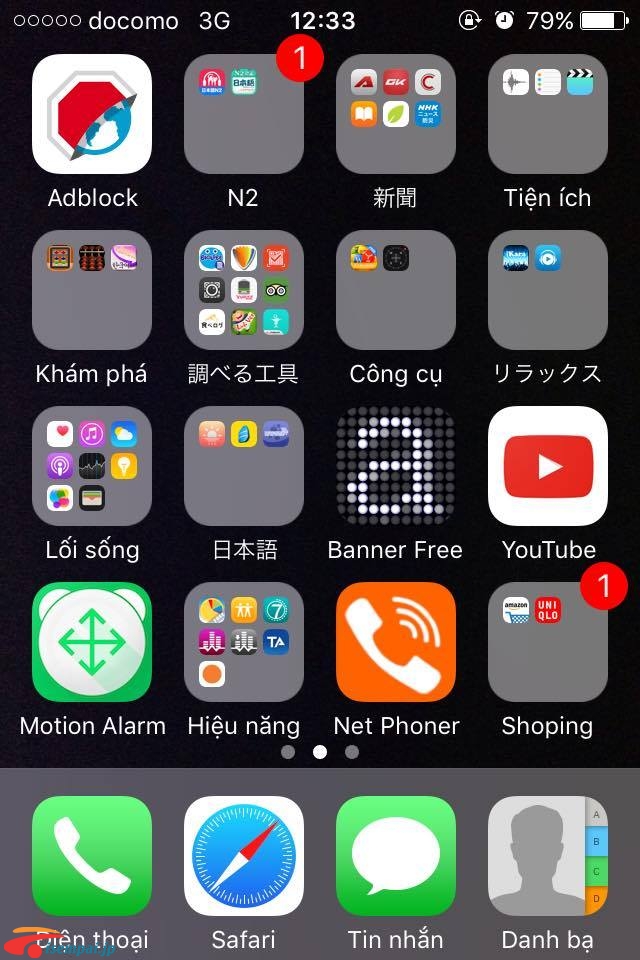This screenshot has height=960, width=640.
Task: Launch Safari from the dock
Action: (x=244, y=856)
